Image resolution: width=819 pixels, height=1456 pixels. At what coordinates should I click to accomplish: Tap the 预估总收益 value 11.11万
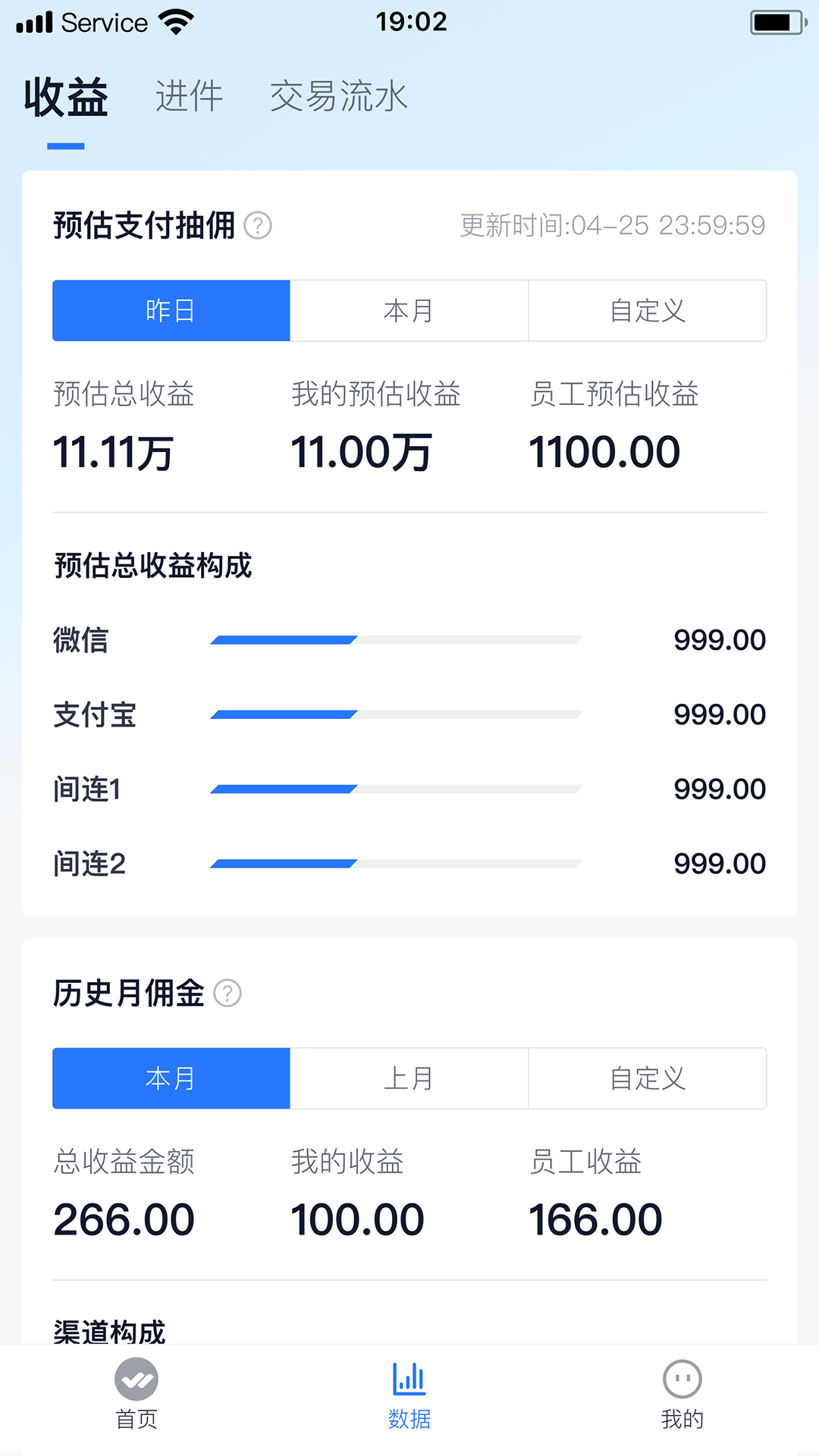pos(114,451)
